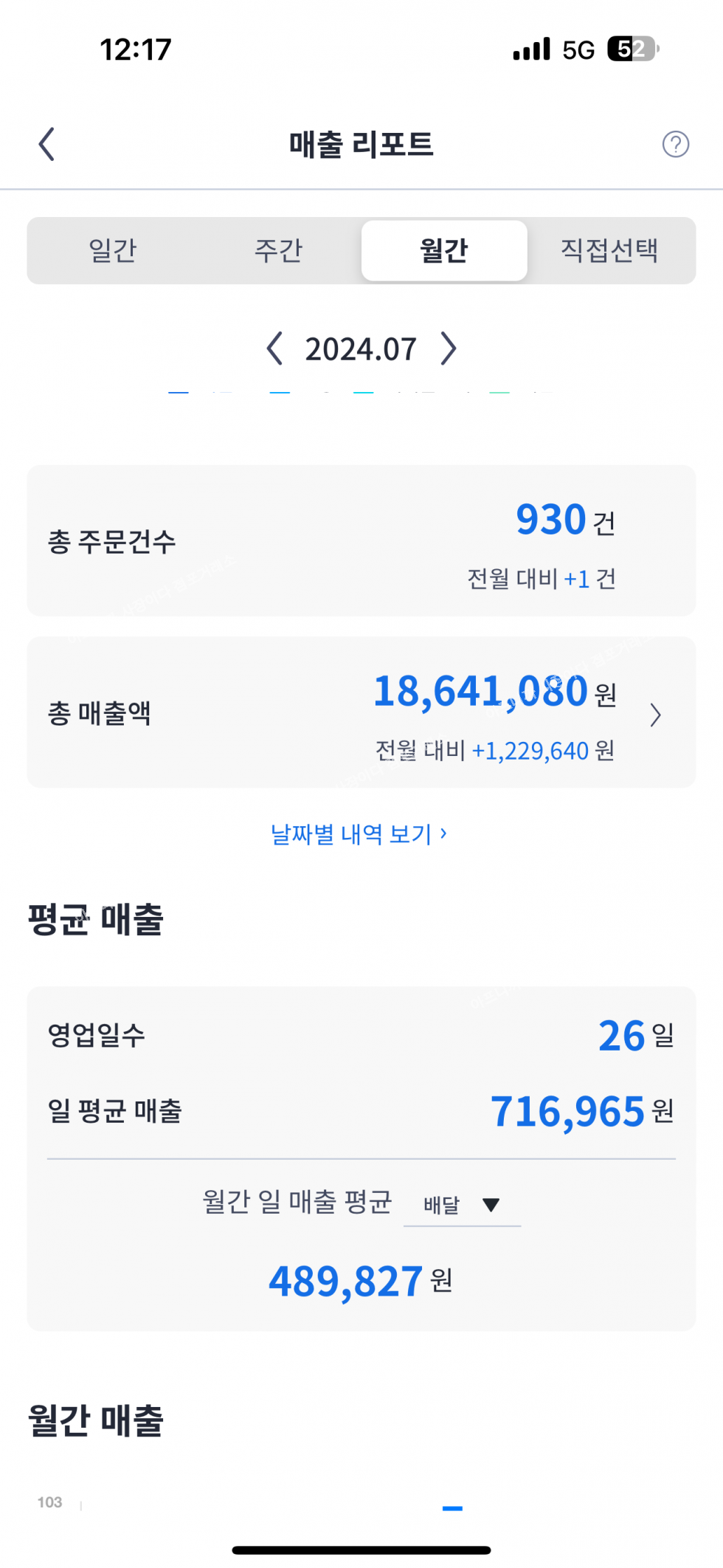The image size is (723, 1568).
Task: Select the 월간 tab
Action: [444, 250]
